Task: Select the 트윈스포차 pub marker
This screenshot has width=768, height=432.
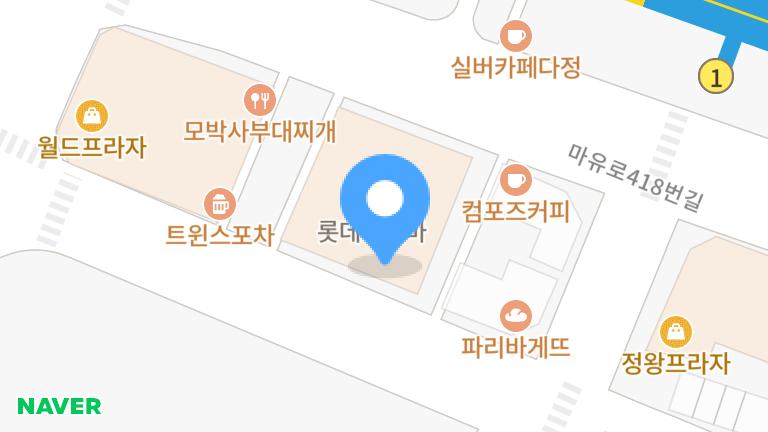Action: (219, 204)
